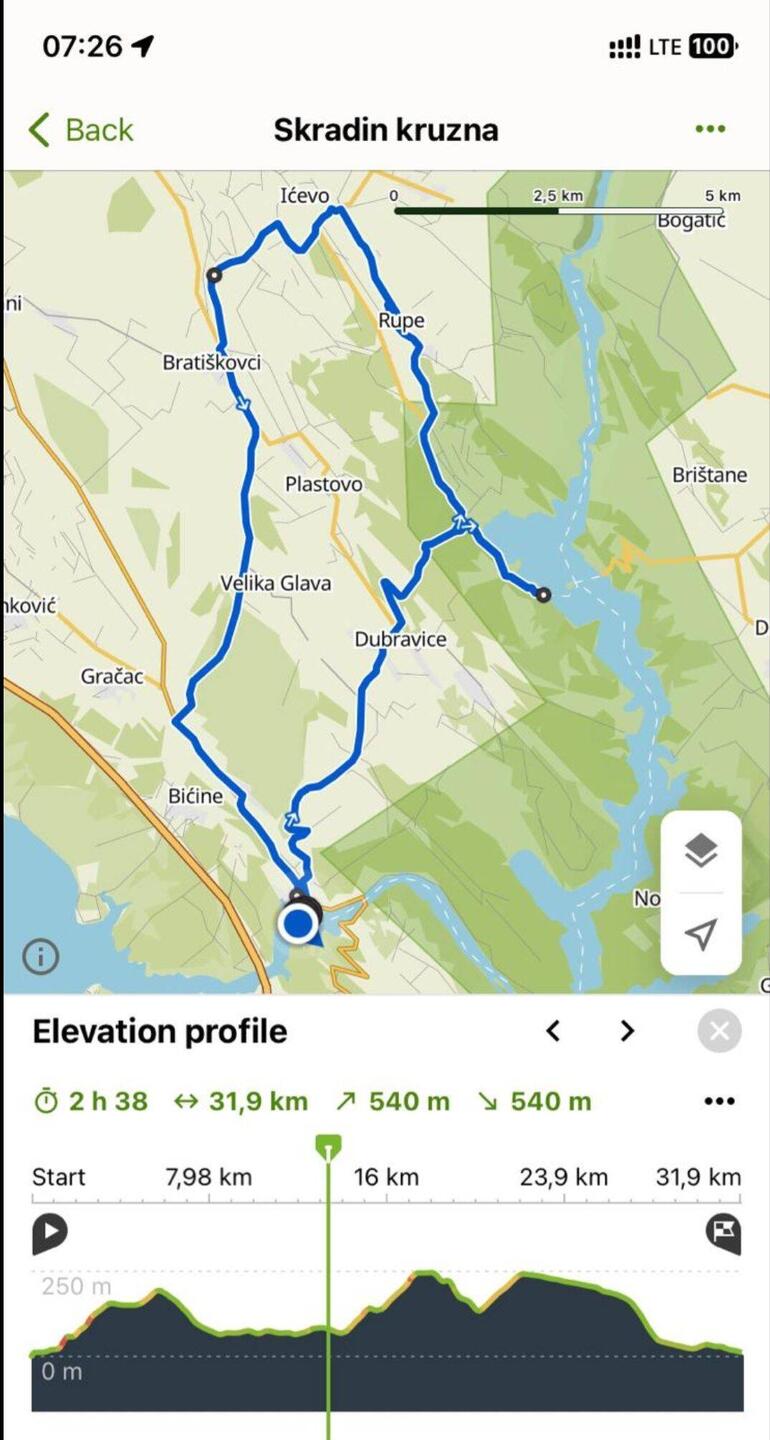Open the map layers selector
Image resolution: width=770 pixels, height=1440 pixels.
(701, 851)
